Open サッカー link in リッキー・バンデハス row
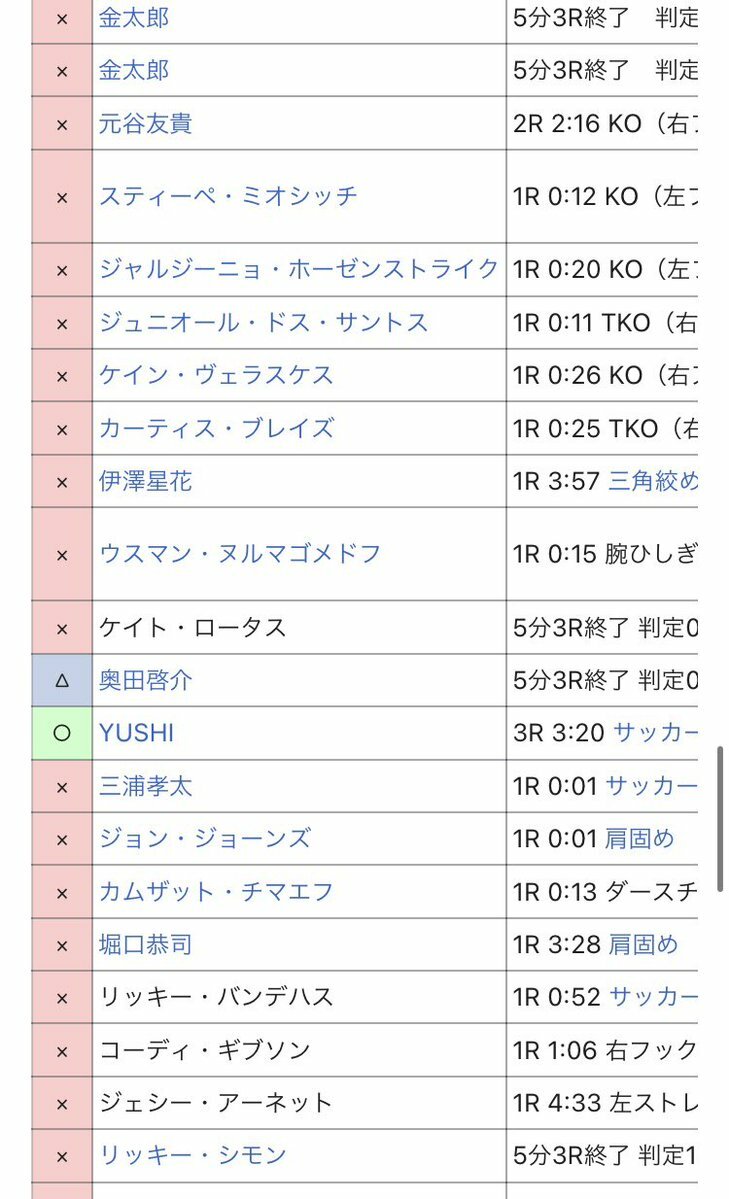This screenshot has width=729, height=1199. click(x=653, y=997)
